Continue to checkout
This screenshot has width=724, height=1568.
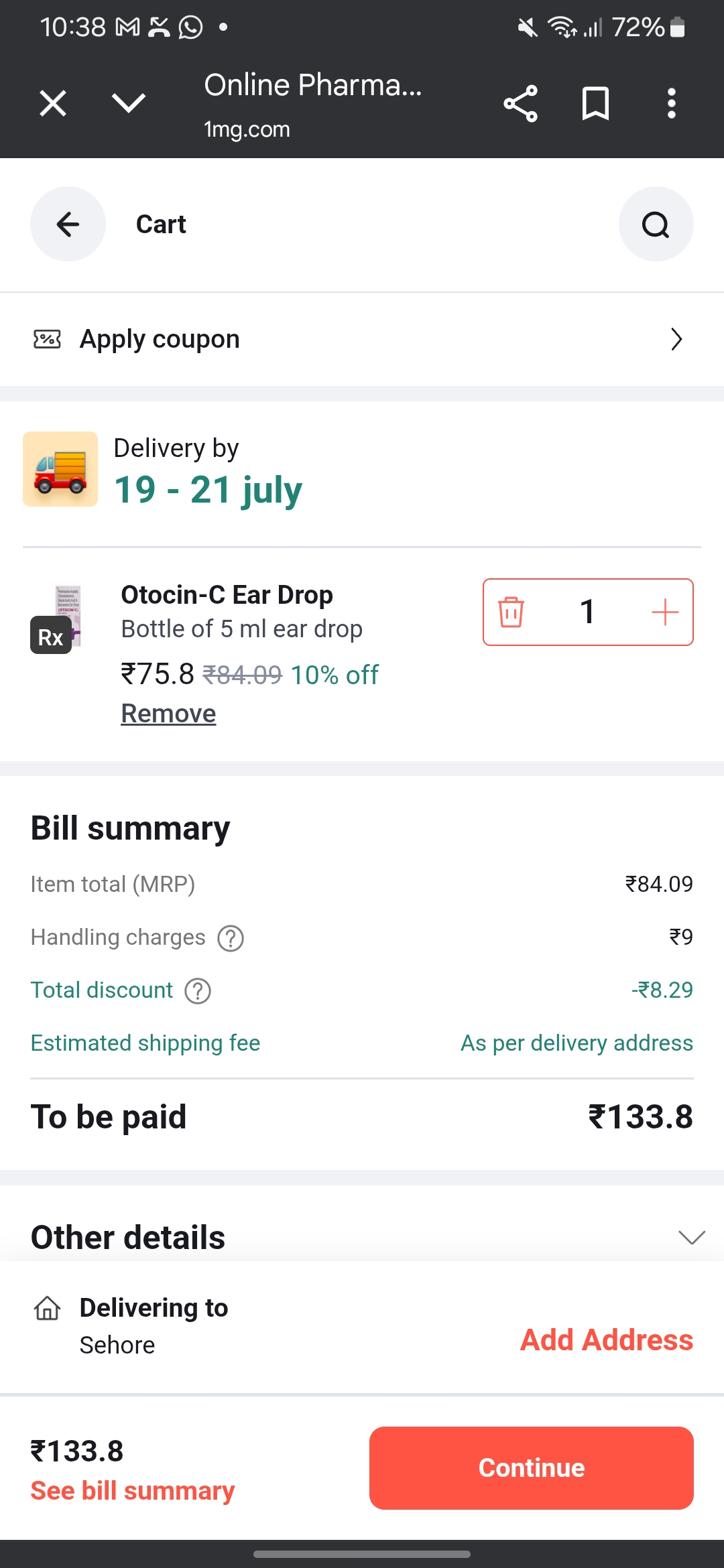pos(531,1468)
